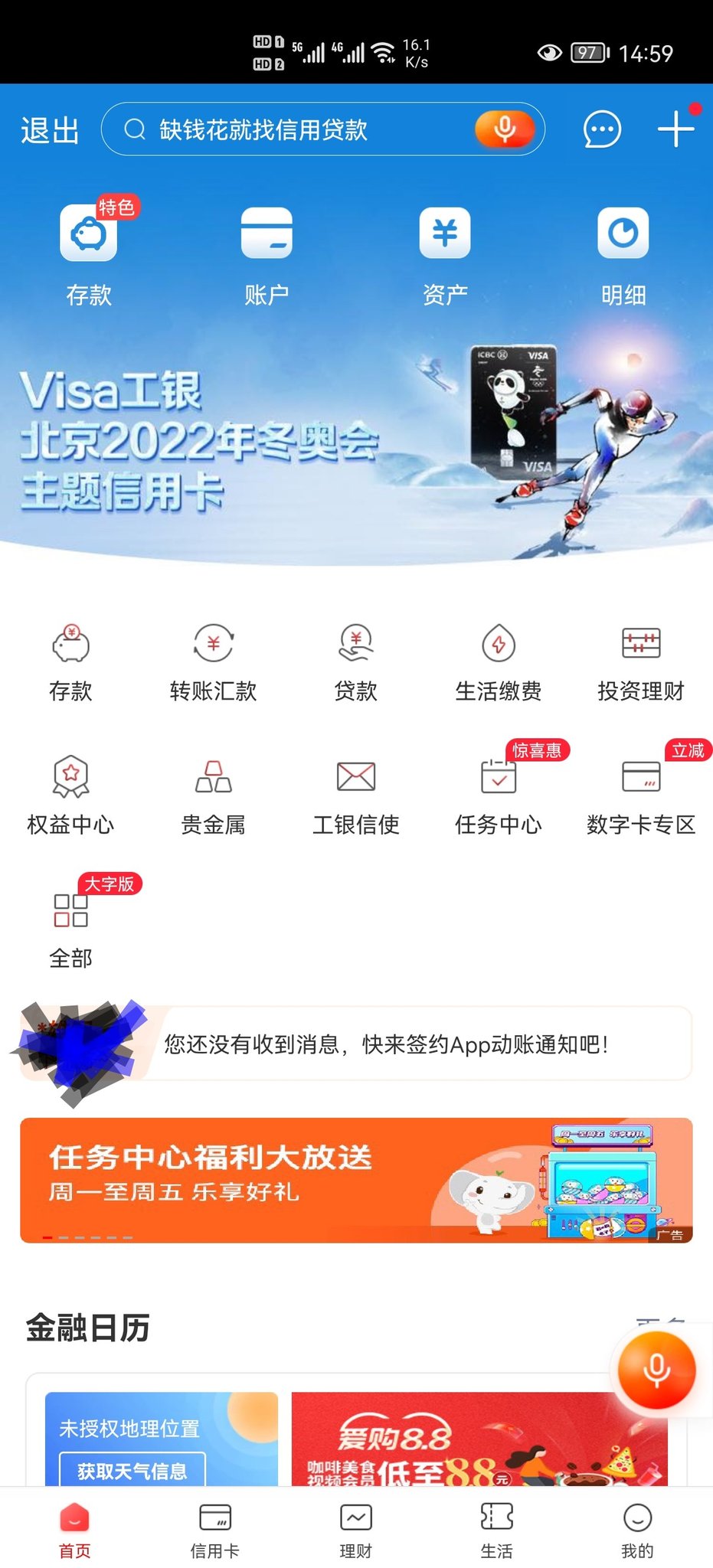Switch to the 我的 tab
Screen dimensions: 713x1568
637,1528
